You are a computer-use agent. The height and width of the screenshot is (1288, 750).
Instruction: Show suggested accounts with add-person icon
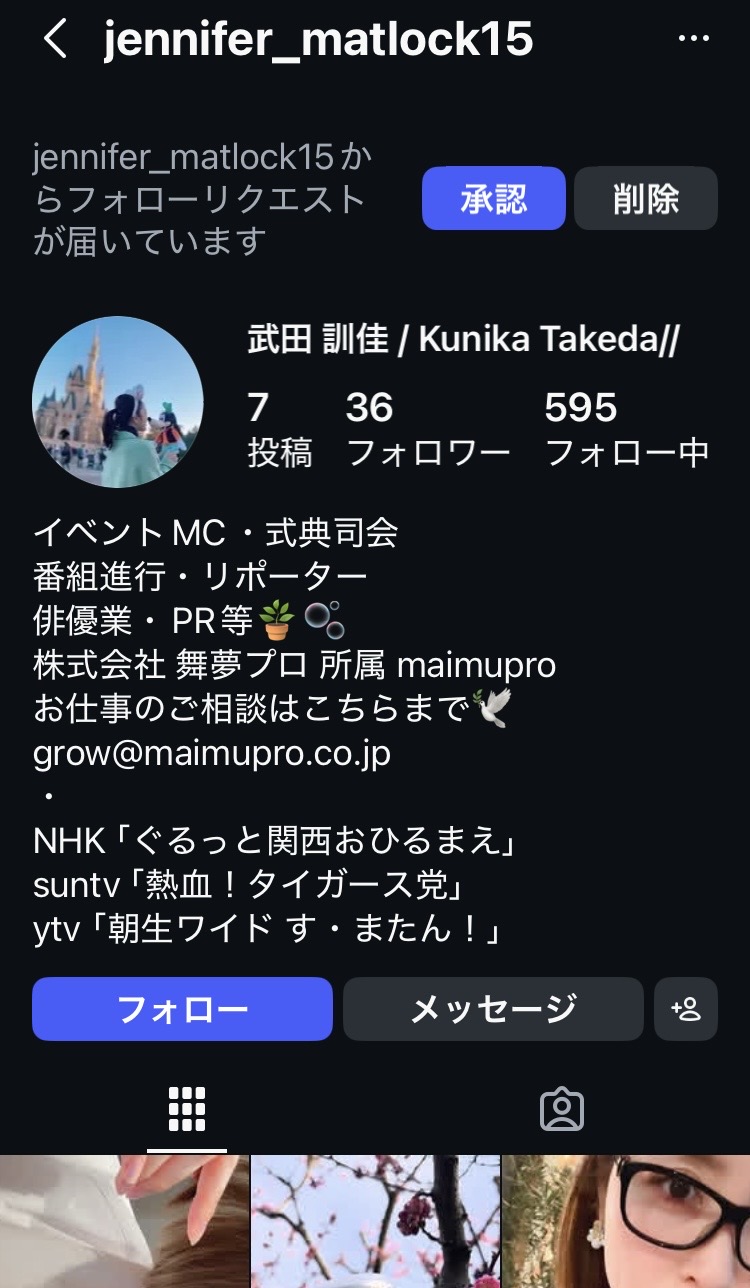click(x=686, y=1009)
